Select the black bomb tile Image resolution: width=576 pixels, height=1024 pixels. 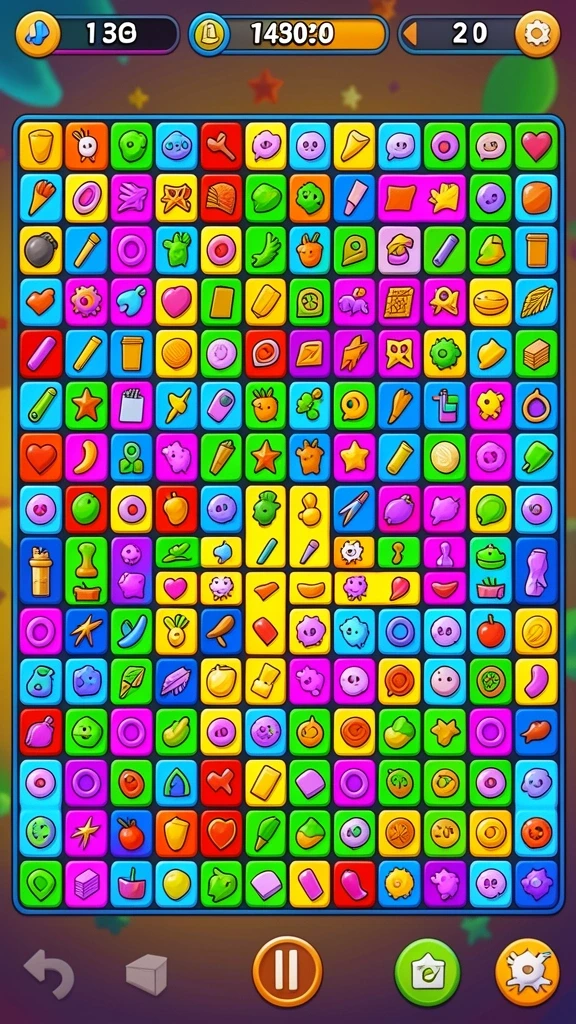[40, 250]
